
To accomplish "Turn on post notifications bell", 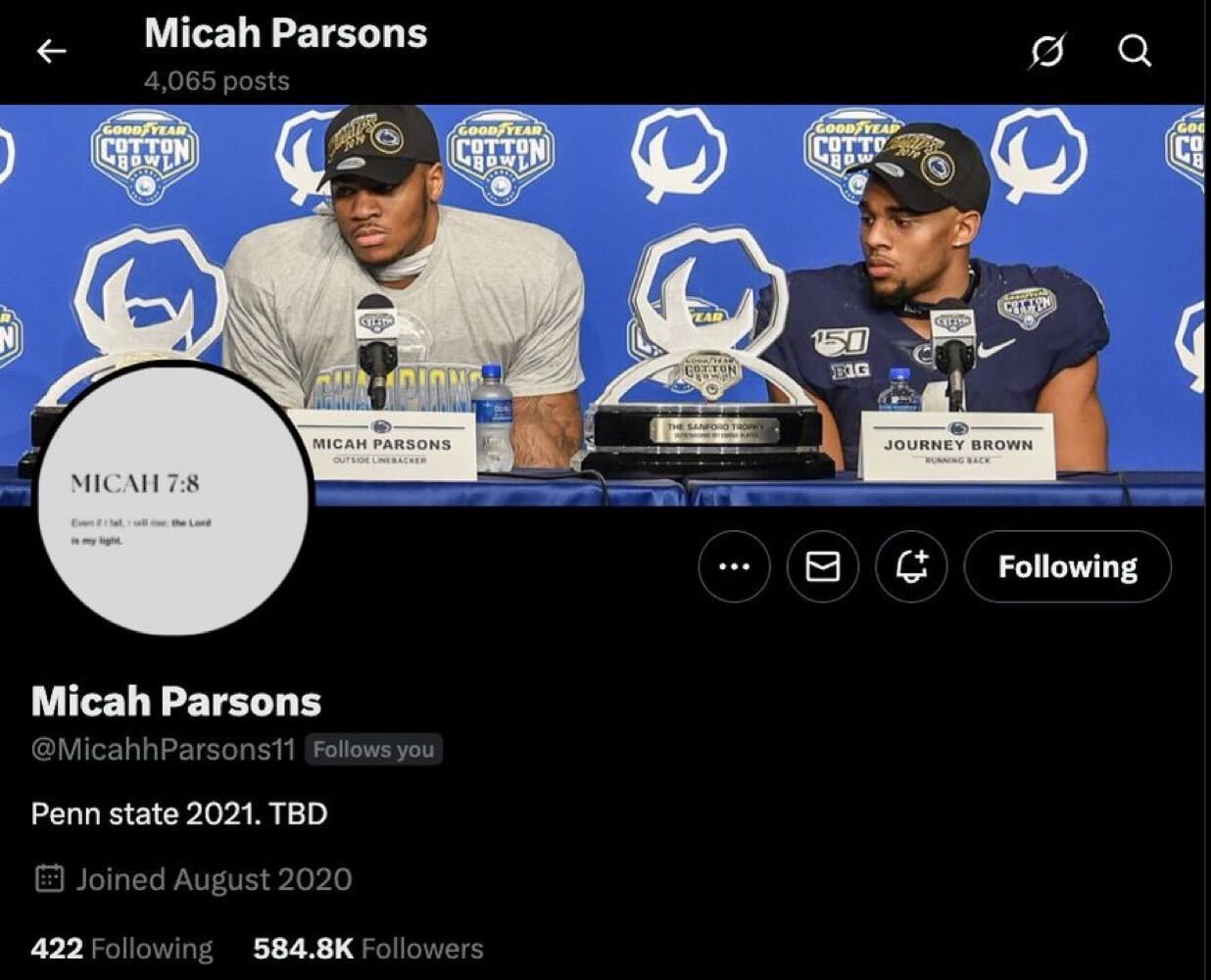I will coord(910,566).
